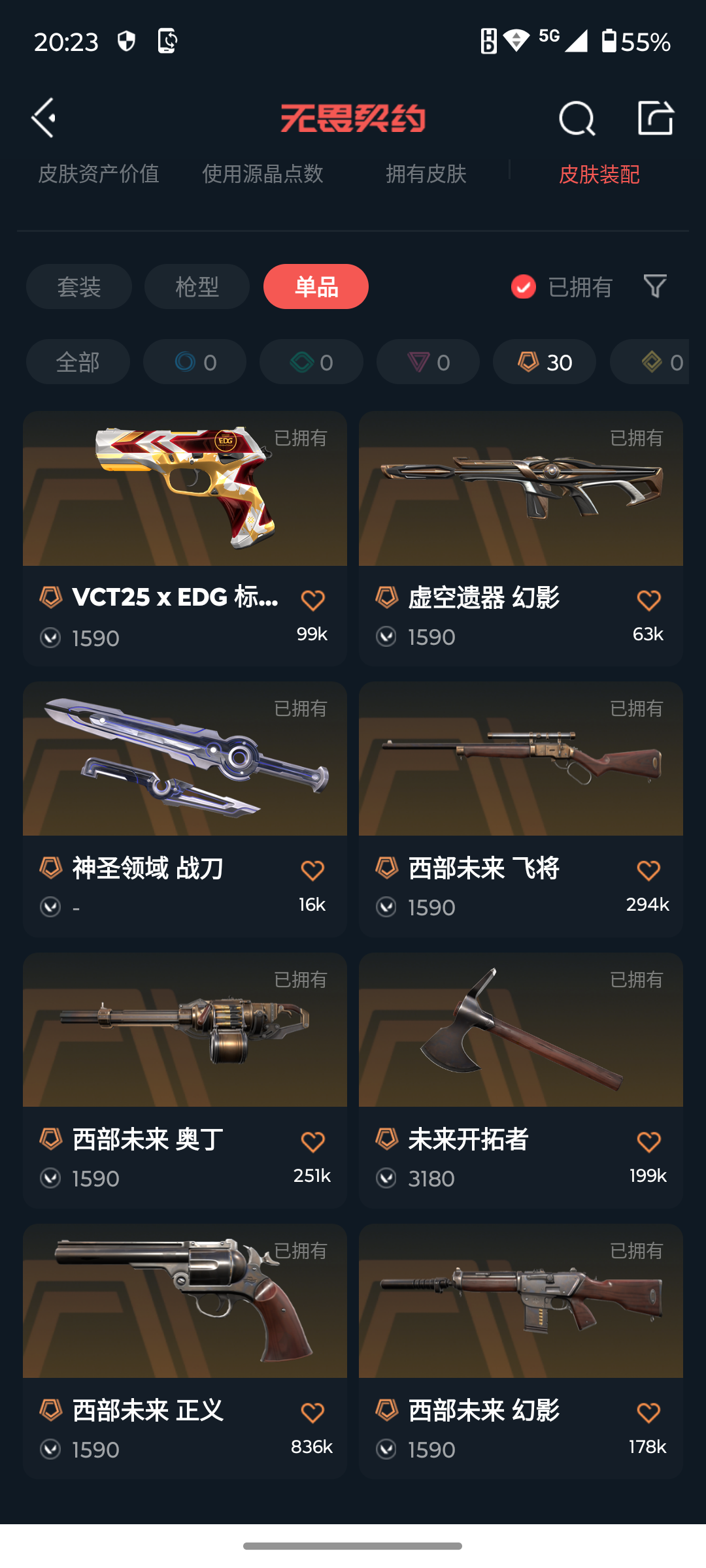Switch to the 皮肤资产价值 tab
The height and width of the screenshot is (1568, 706).
[x=99, y=174]
